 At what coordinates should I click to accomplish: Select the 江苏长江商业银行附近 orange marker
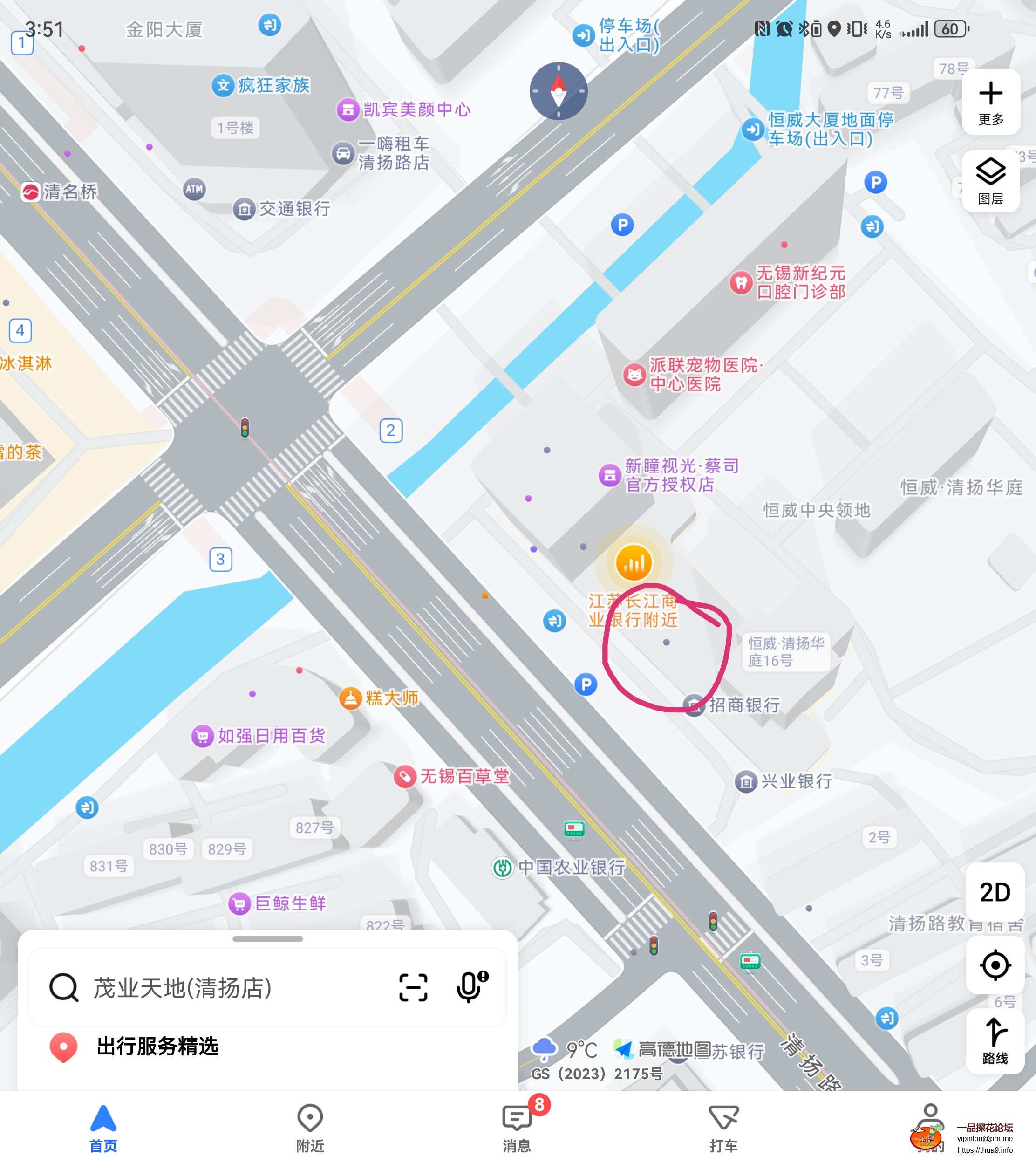click(634, 563)
